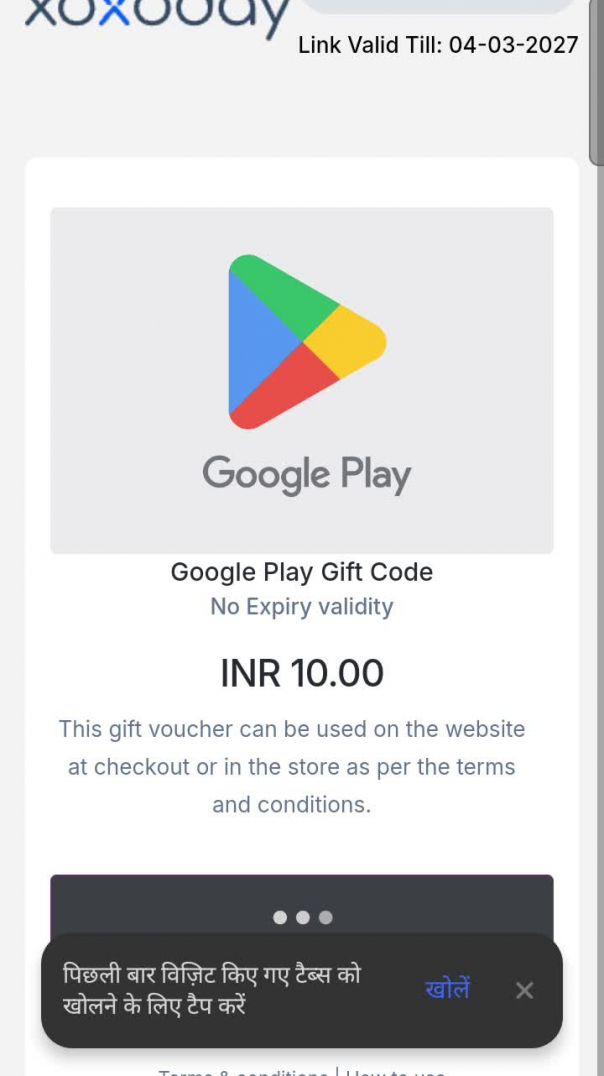Tap the dark loading button with dots
604x1076 pixels.
[x=301, y=906]
